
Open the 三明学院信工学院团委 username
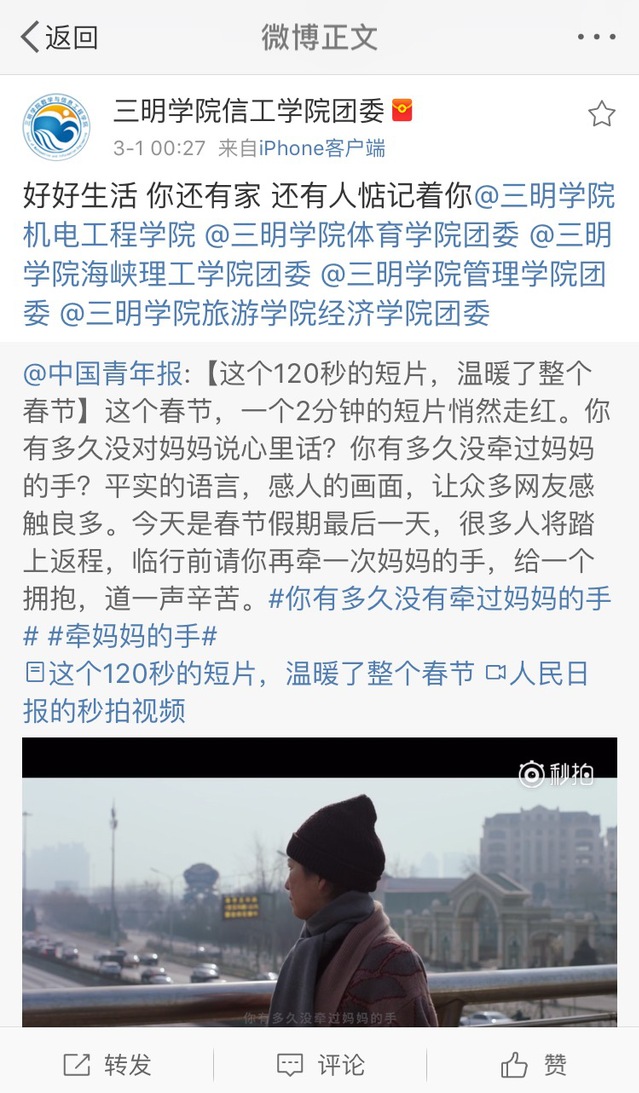(x=250, y=111)
